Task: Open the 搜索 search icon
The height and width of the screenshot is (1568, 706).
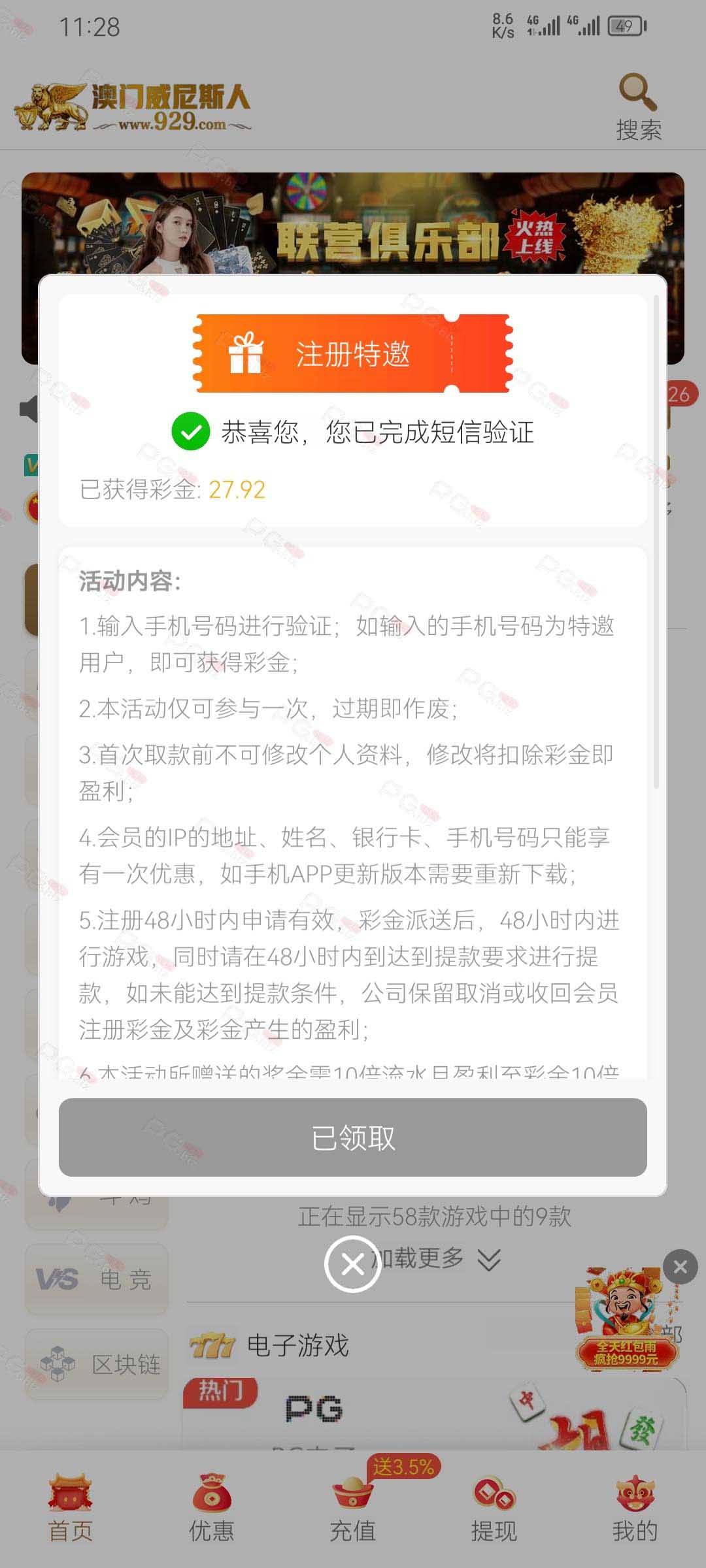Action: tap(639, 108)
